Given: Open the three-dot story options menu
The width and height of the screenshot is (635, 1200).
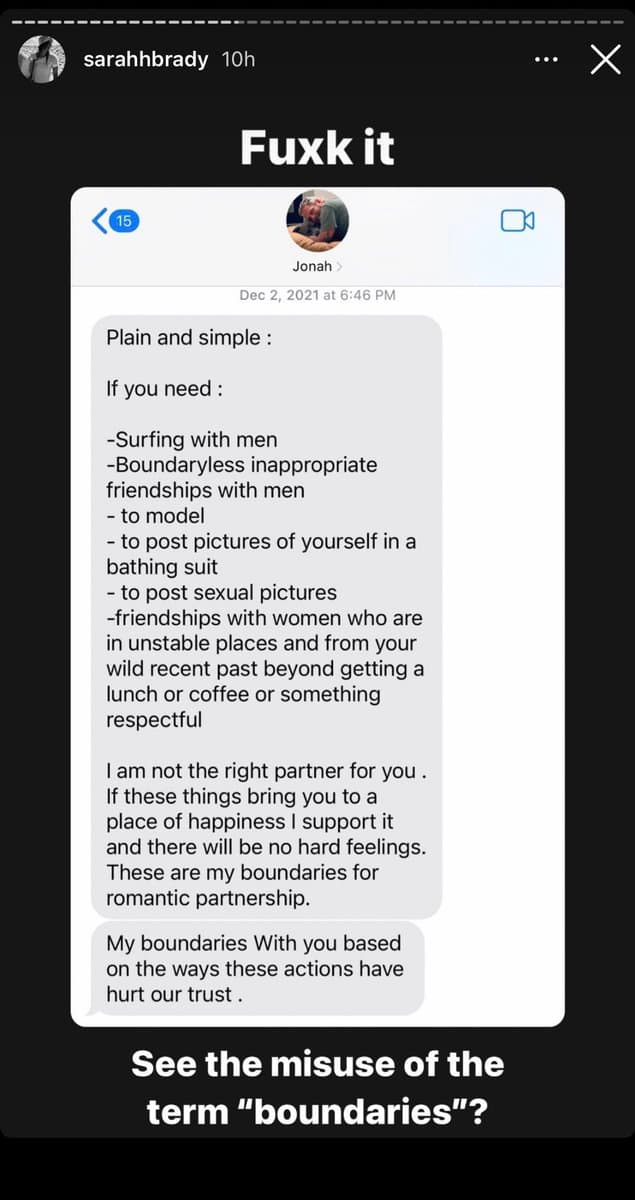Looking at the screenshot, I should (546, 60).
